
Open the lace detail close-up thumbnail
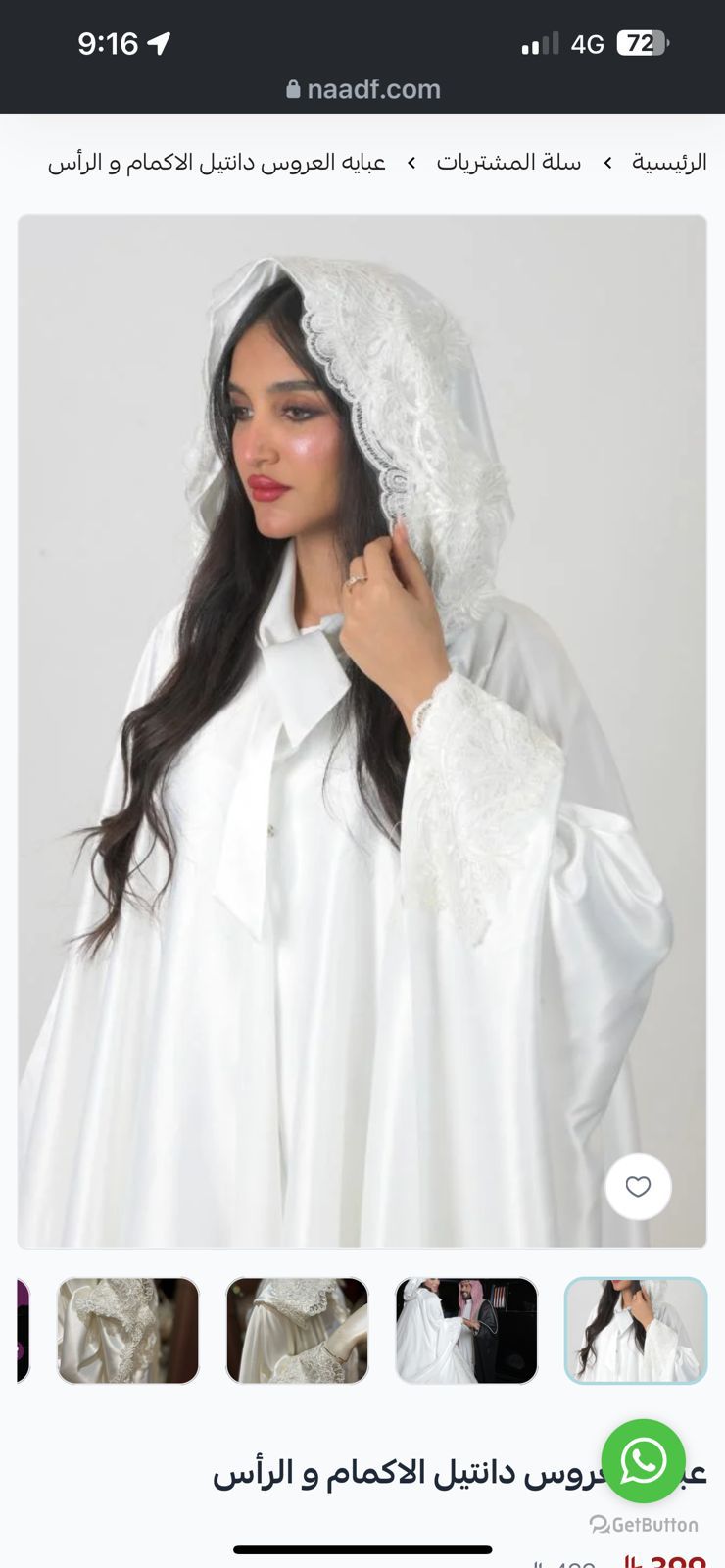click(128, 1330)
